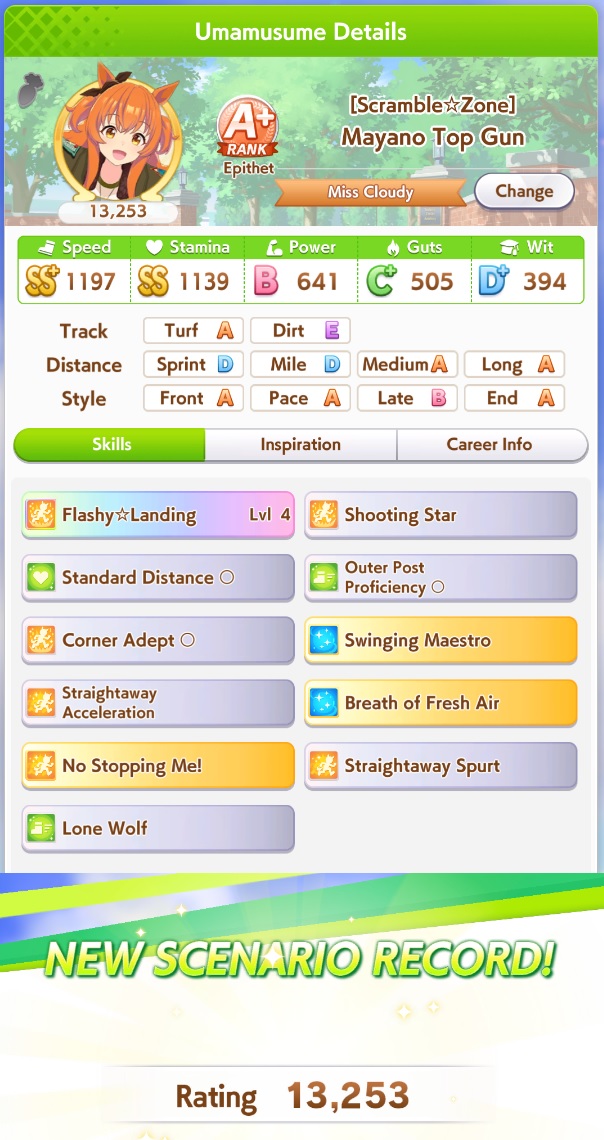The width and height of the screenshot is (604, 1140).
Task: View Straightaway Spurt skill info
Action: [x=440, y=766]
